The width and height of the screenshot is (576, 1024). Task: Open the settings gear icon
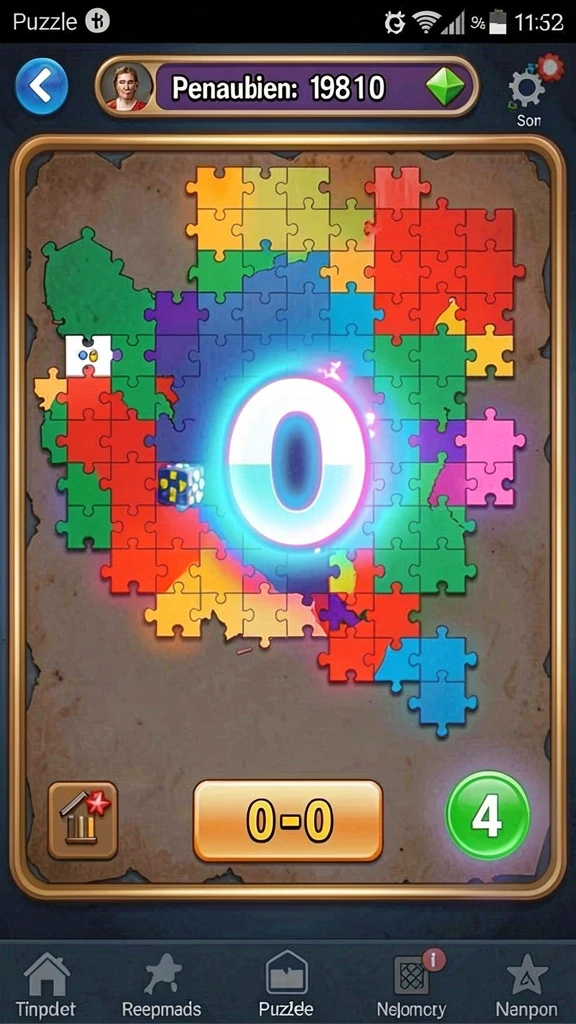[529, 89]
